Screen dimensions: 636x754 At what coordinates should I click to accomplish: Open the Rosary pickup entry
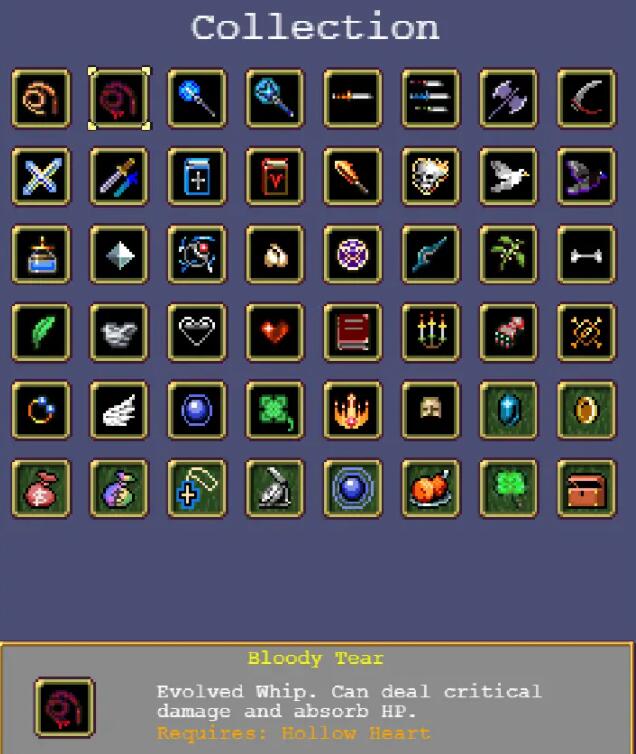pyautogui.click(x=197, y=488)
